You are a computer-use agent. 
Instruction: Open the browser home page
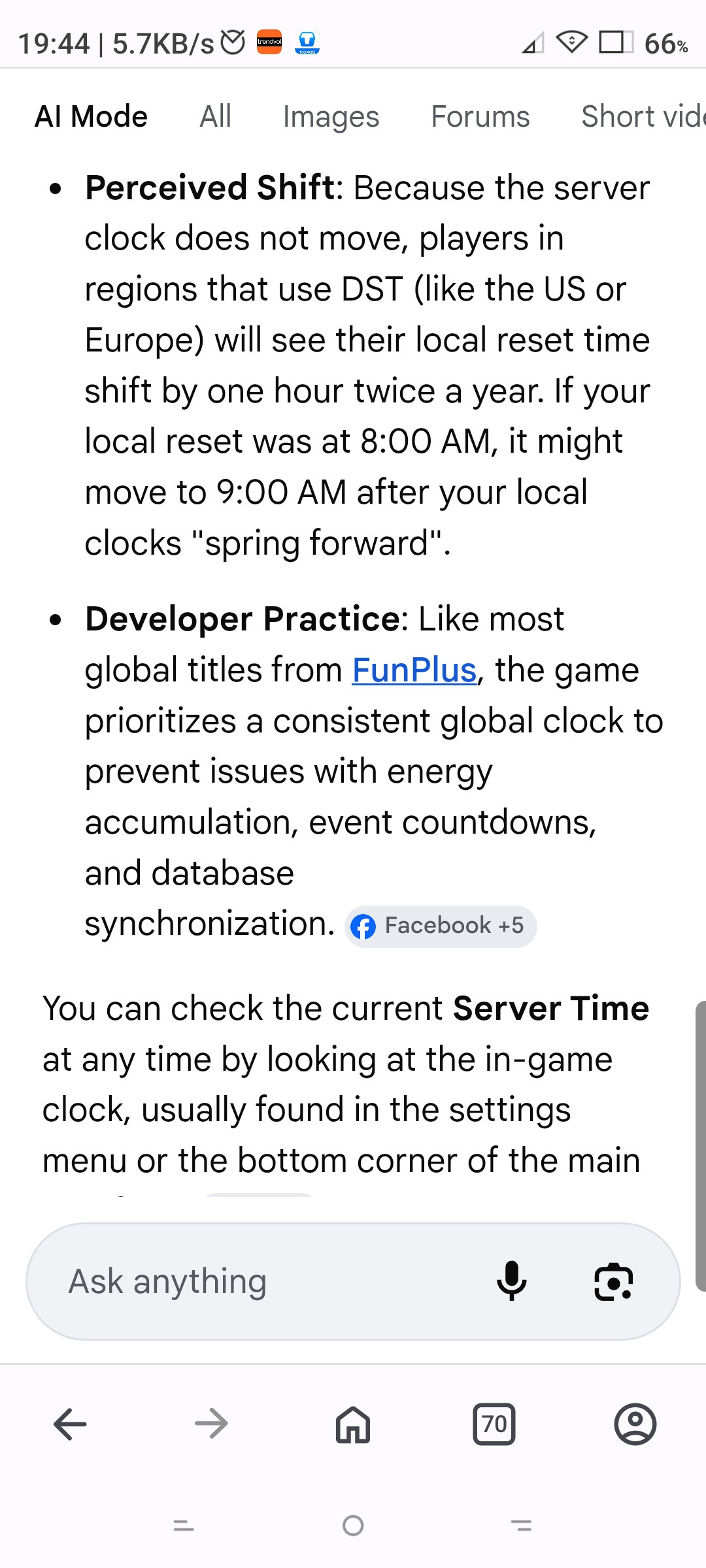[x=353, y=1424]
